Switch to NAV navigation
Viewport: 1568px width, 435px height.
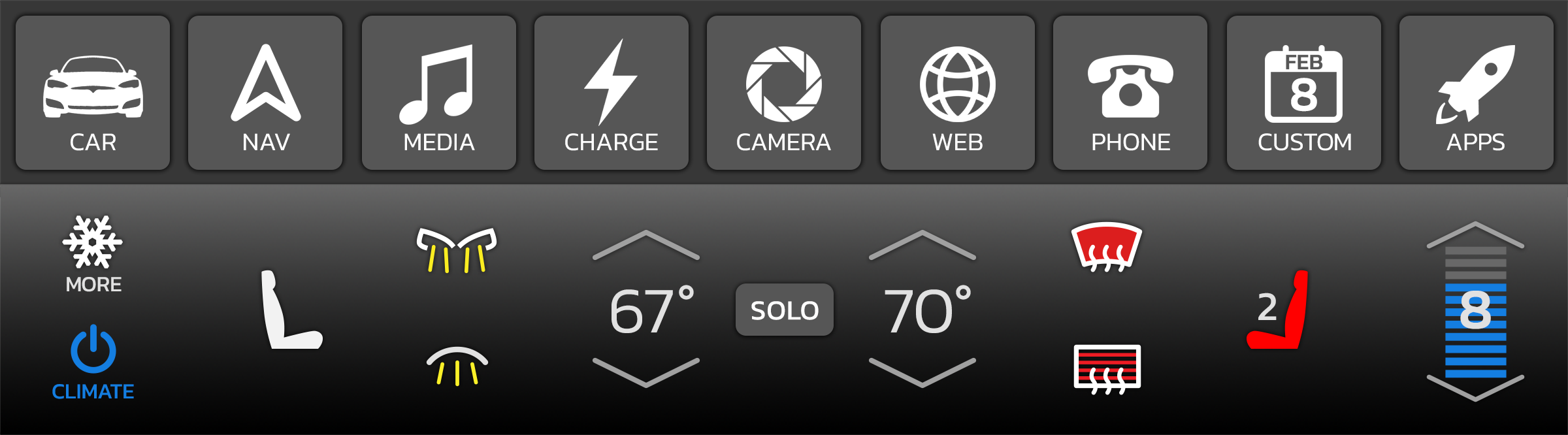[265, 93]
